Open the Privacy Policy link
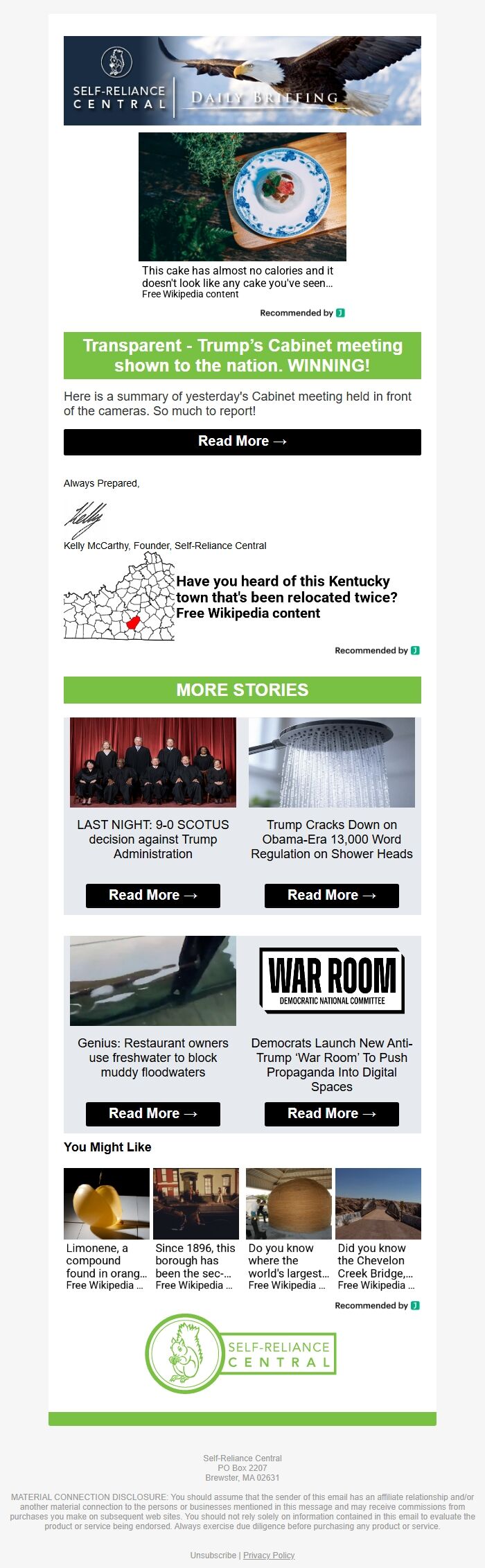The height and width of the screenshot is (1568, 485). pos(269,1555)
